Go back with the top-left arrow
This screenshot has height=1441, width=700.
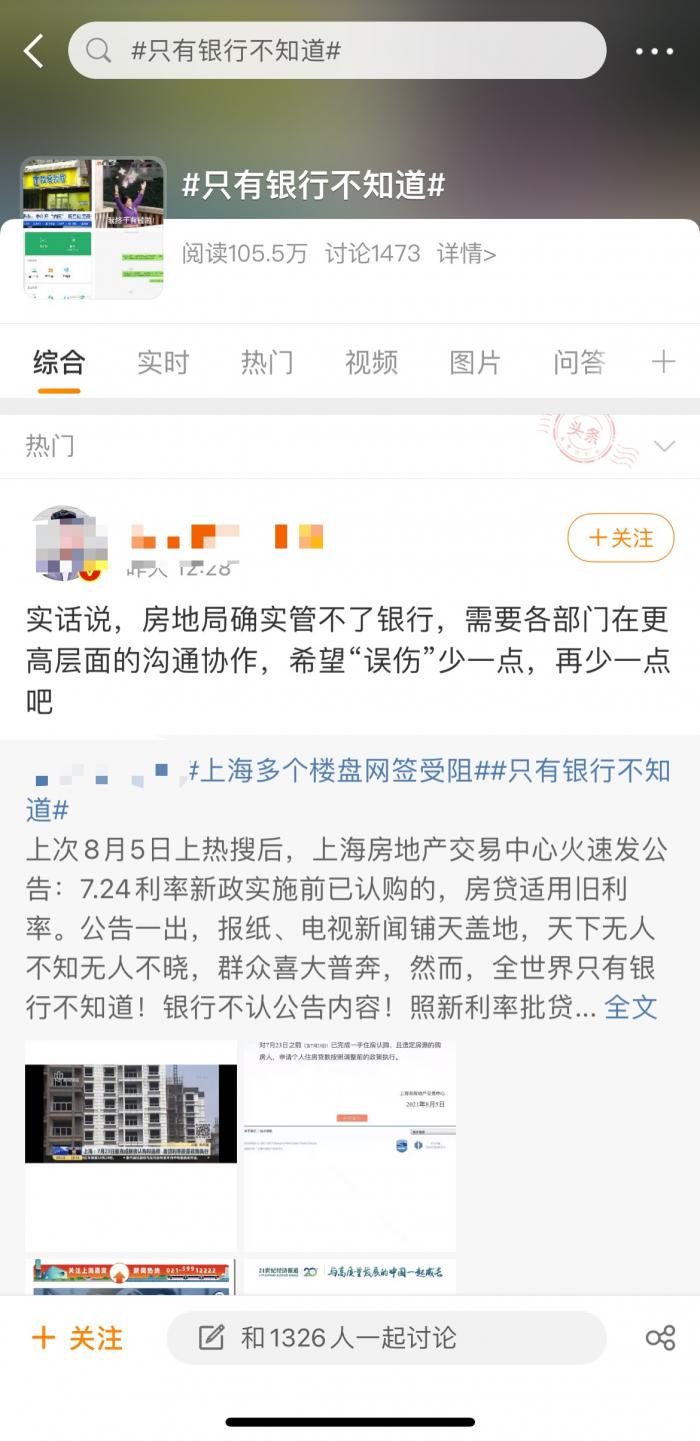(x=34, y=51)
